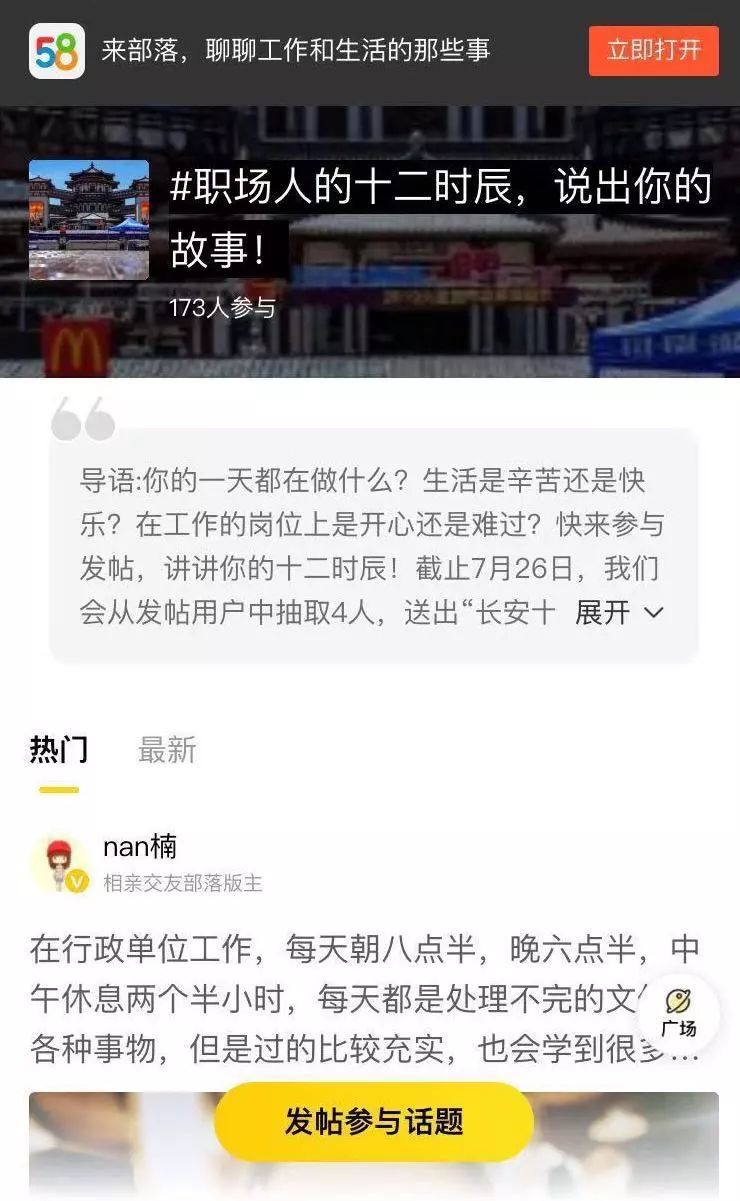Open the topic cover thumbnail
This screenshot has width=740, height=1201.
[89, 219]
